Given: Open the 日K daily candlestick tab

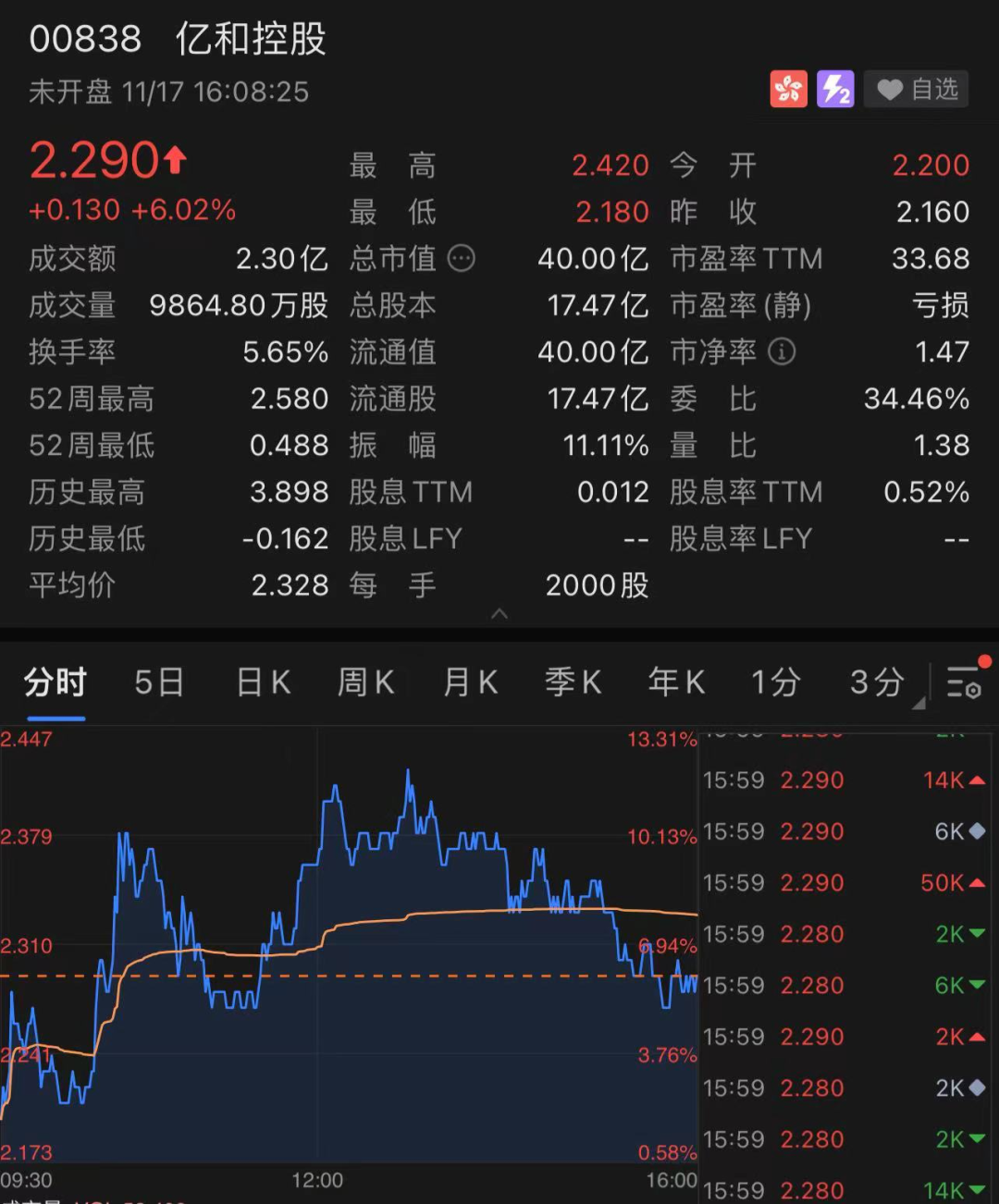Looking at the screenshot, I should pos(262,682).
